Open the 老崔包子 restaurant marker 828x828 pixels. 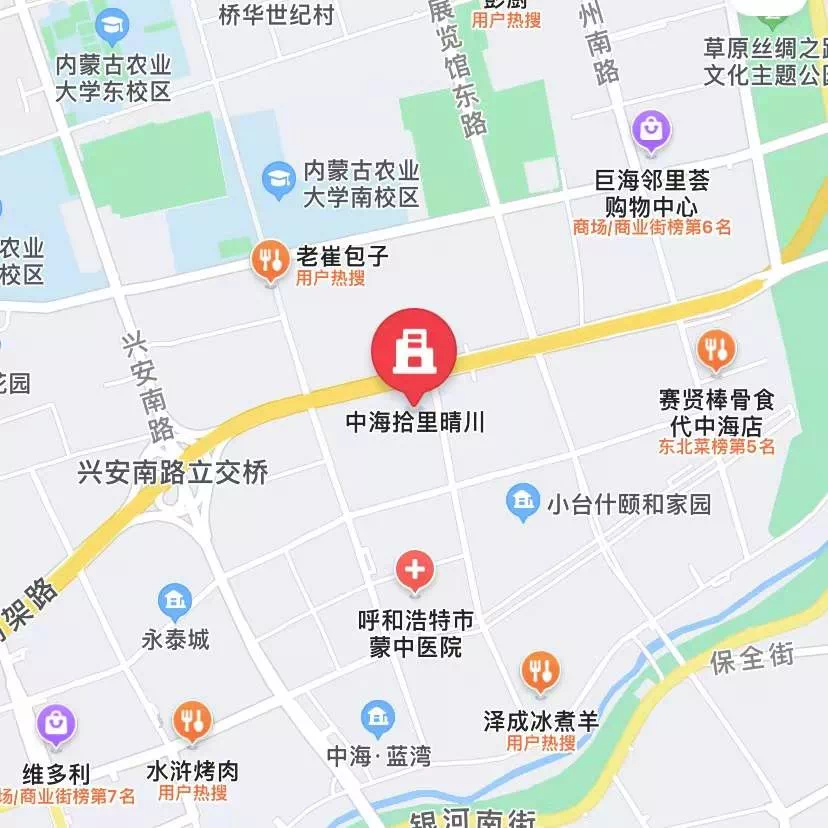[269, 260]
